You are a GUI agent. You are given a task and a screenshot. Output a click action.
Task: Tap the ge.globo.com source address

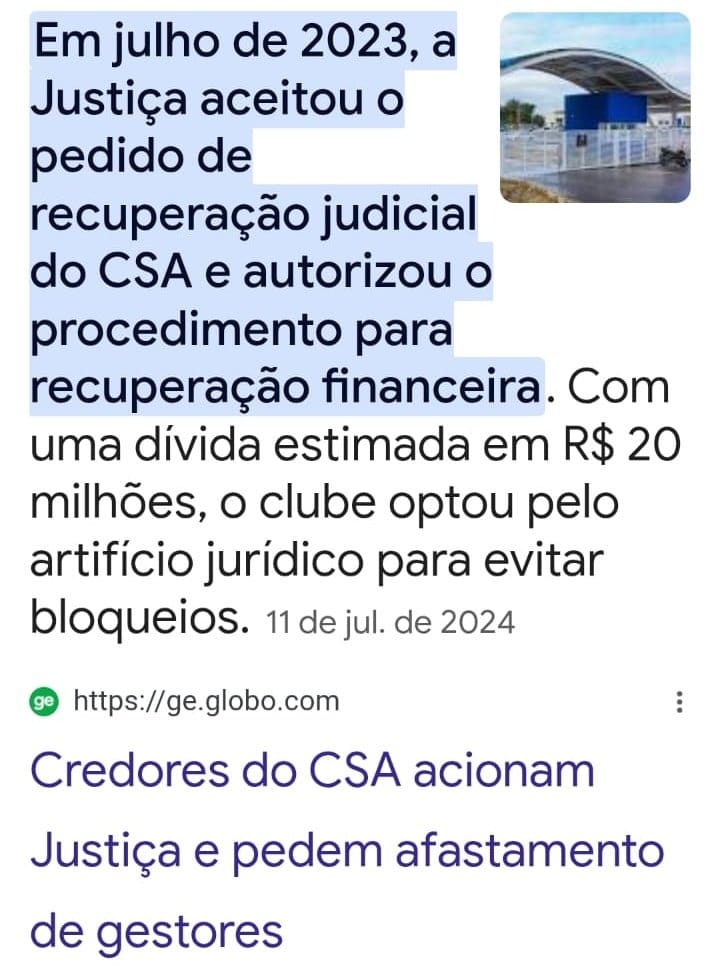pos(207,702)
